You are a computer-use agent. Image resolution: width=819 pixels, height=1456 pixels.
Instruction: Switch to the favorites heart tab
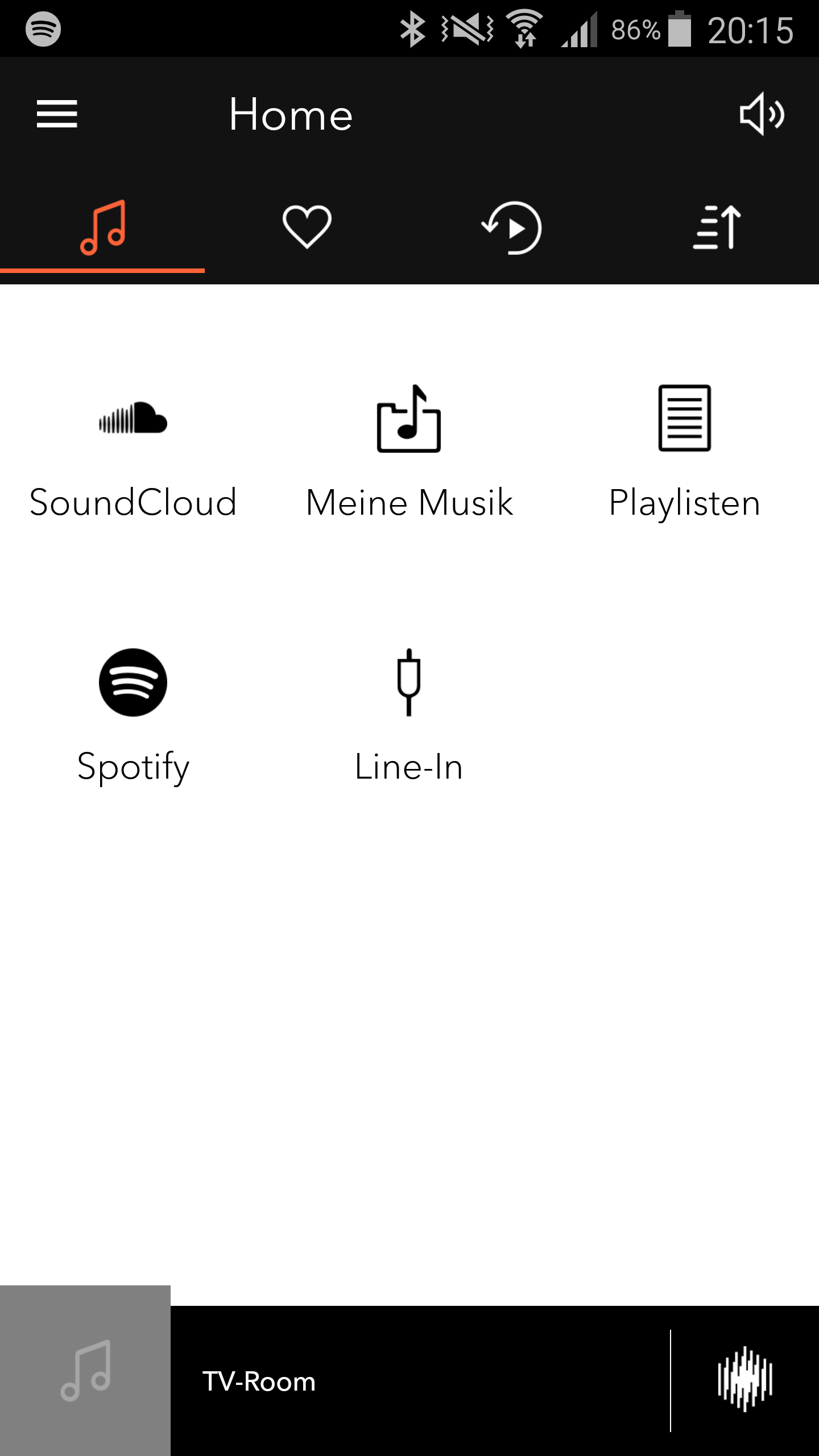tap(307, 227)
